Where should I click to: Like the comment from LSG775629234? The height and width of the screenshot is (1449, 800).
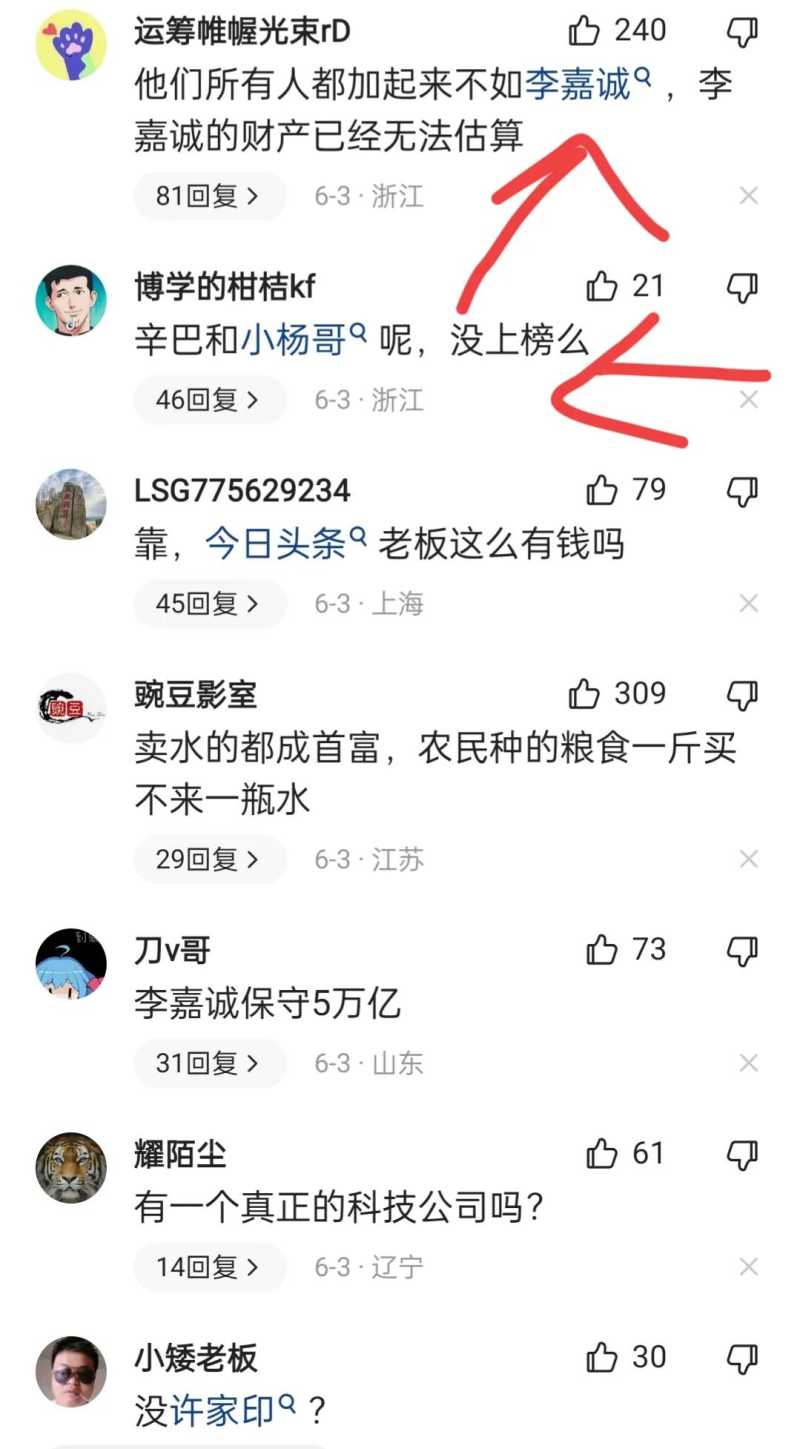pos(601,490)
